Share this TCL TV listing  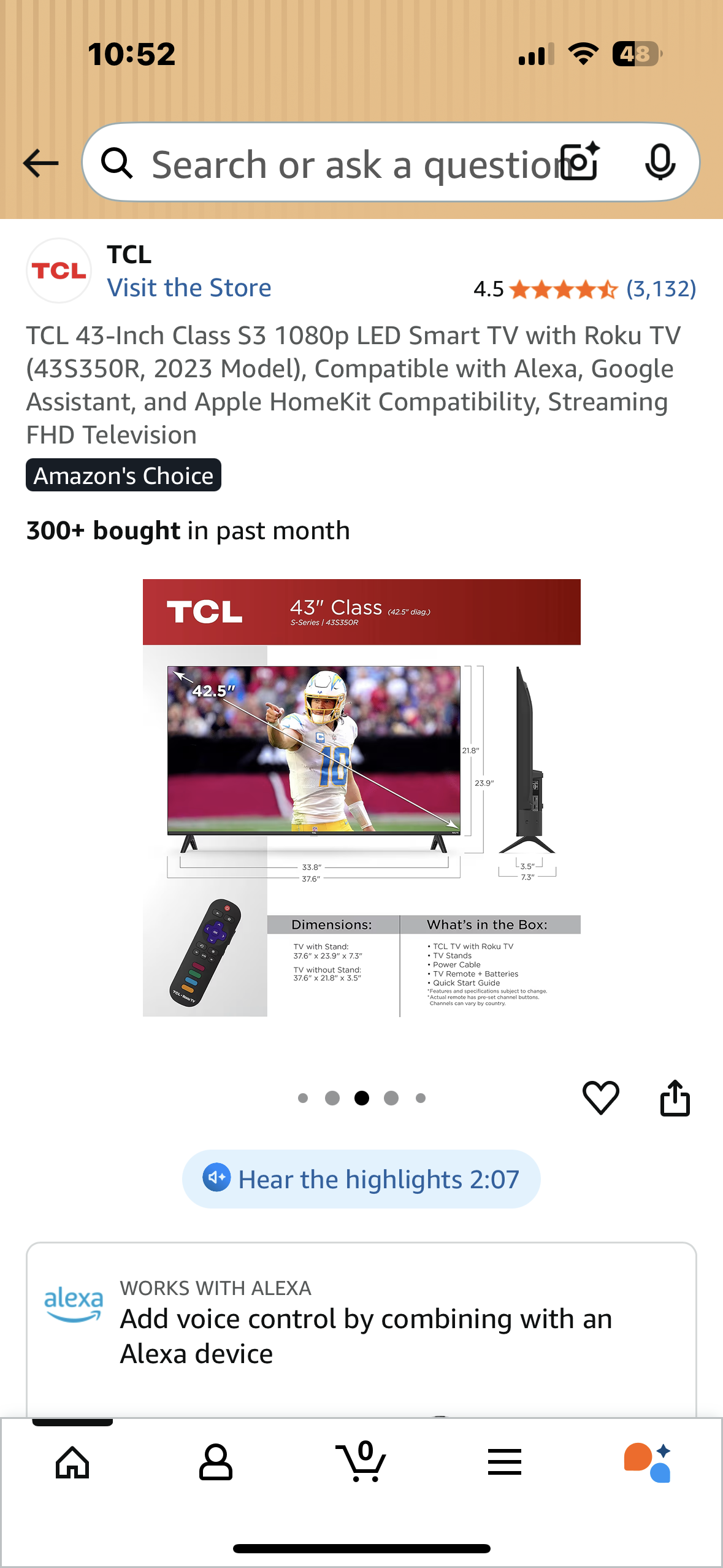click(x=675, y=1097)
